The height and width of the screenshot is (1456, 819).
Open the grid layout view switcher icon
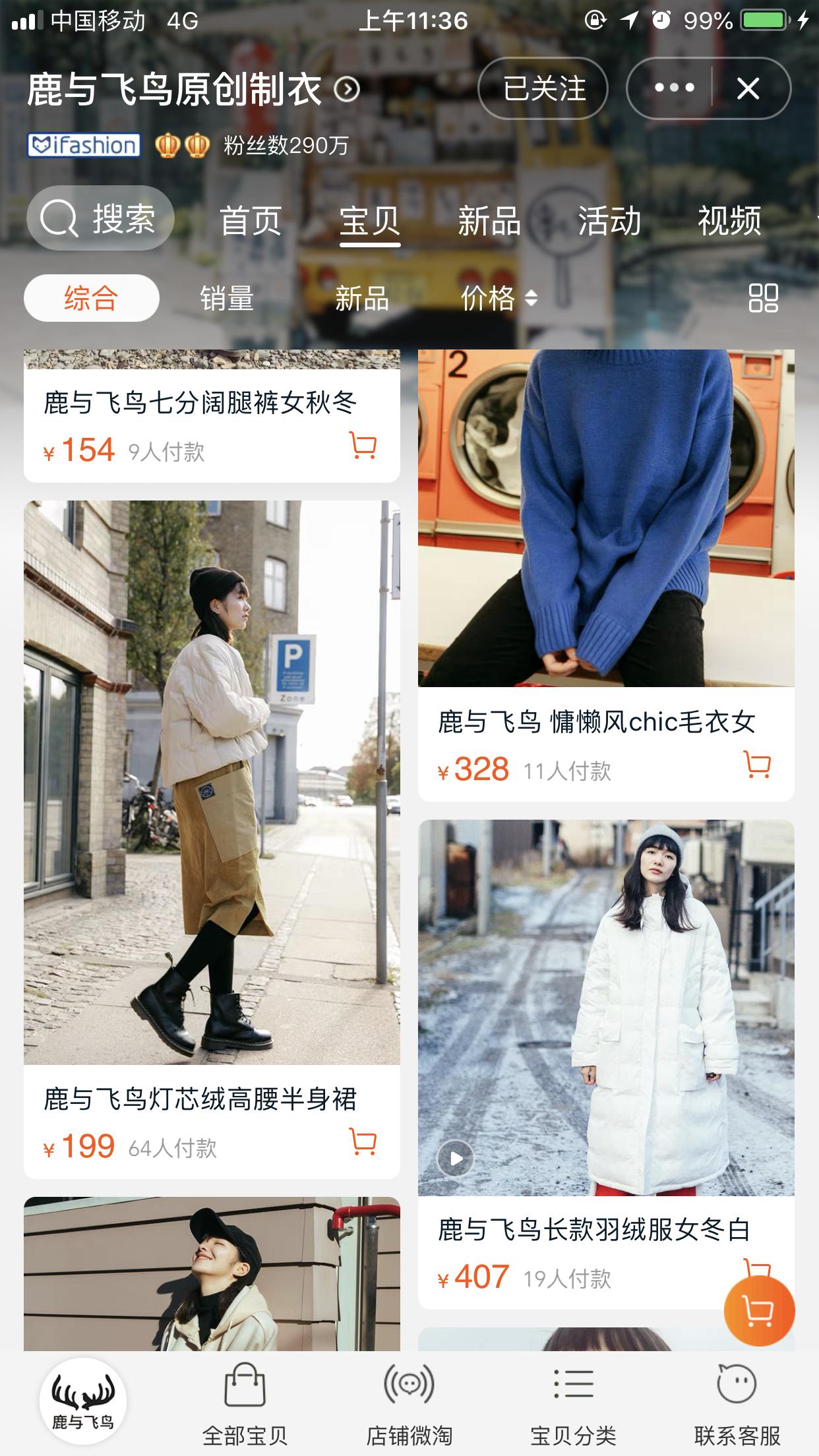(x=764, y=299)
